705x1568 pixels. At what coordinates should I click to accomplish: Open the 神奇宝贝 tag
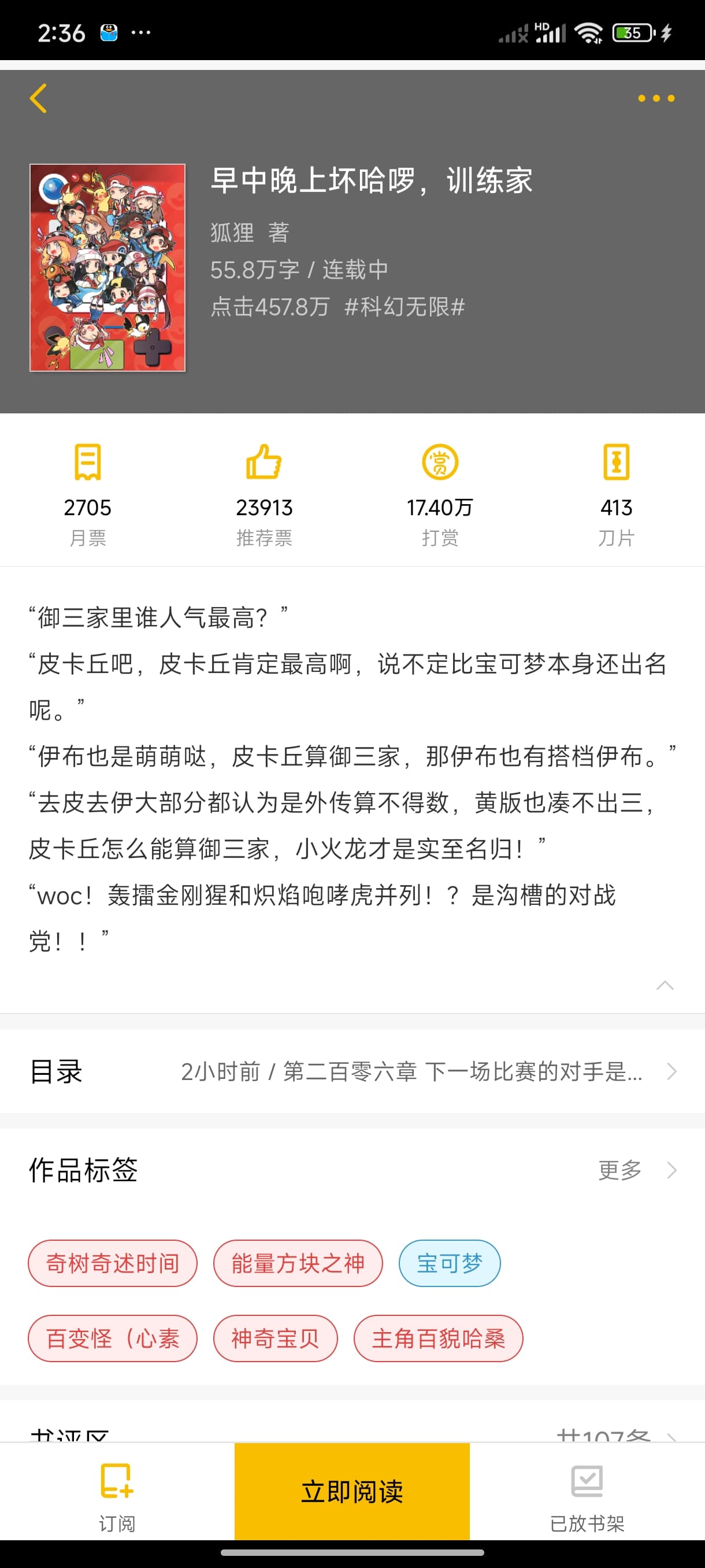[275, 1338]
